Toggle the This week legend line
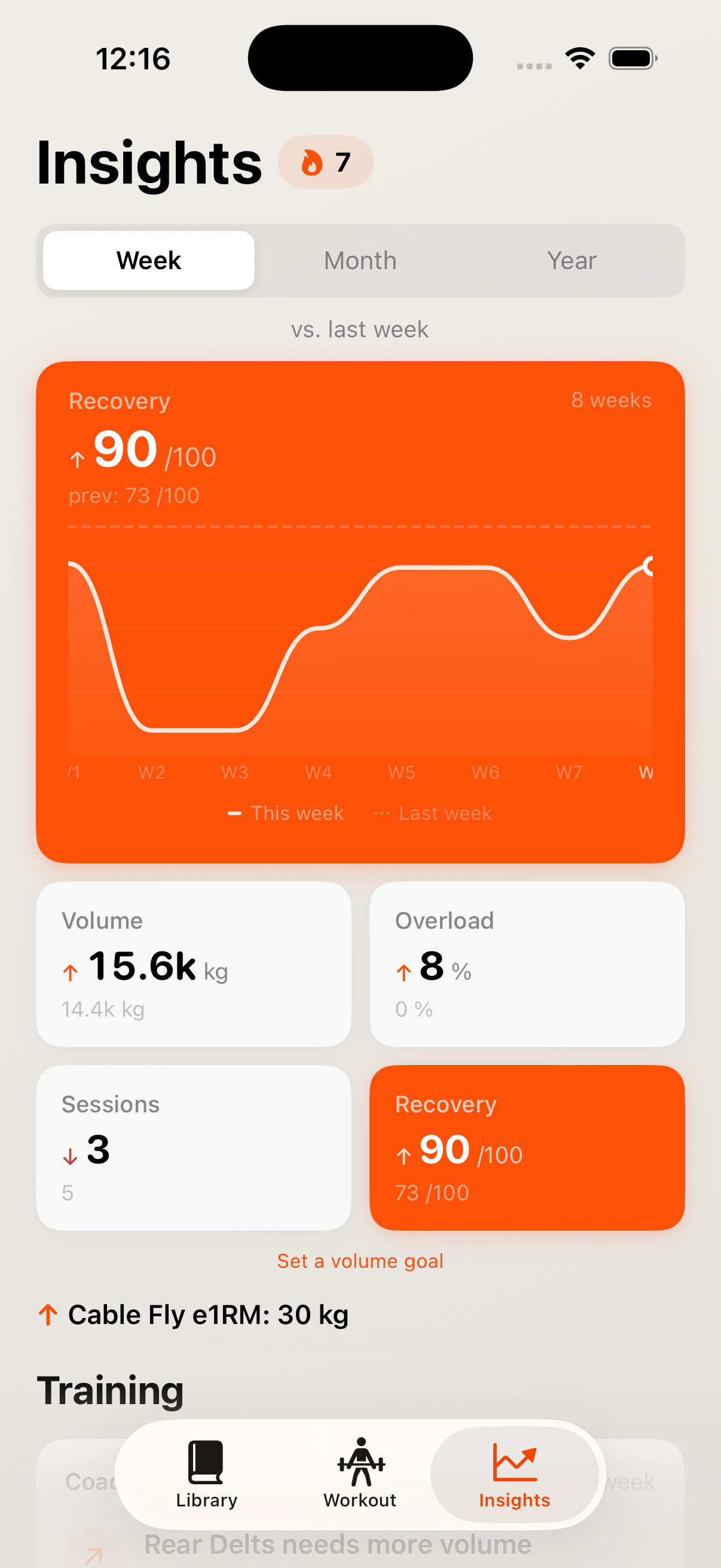The height and width of the screenshot is (1568, 721). tap(284, 813)
